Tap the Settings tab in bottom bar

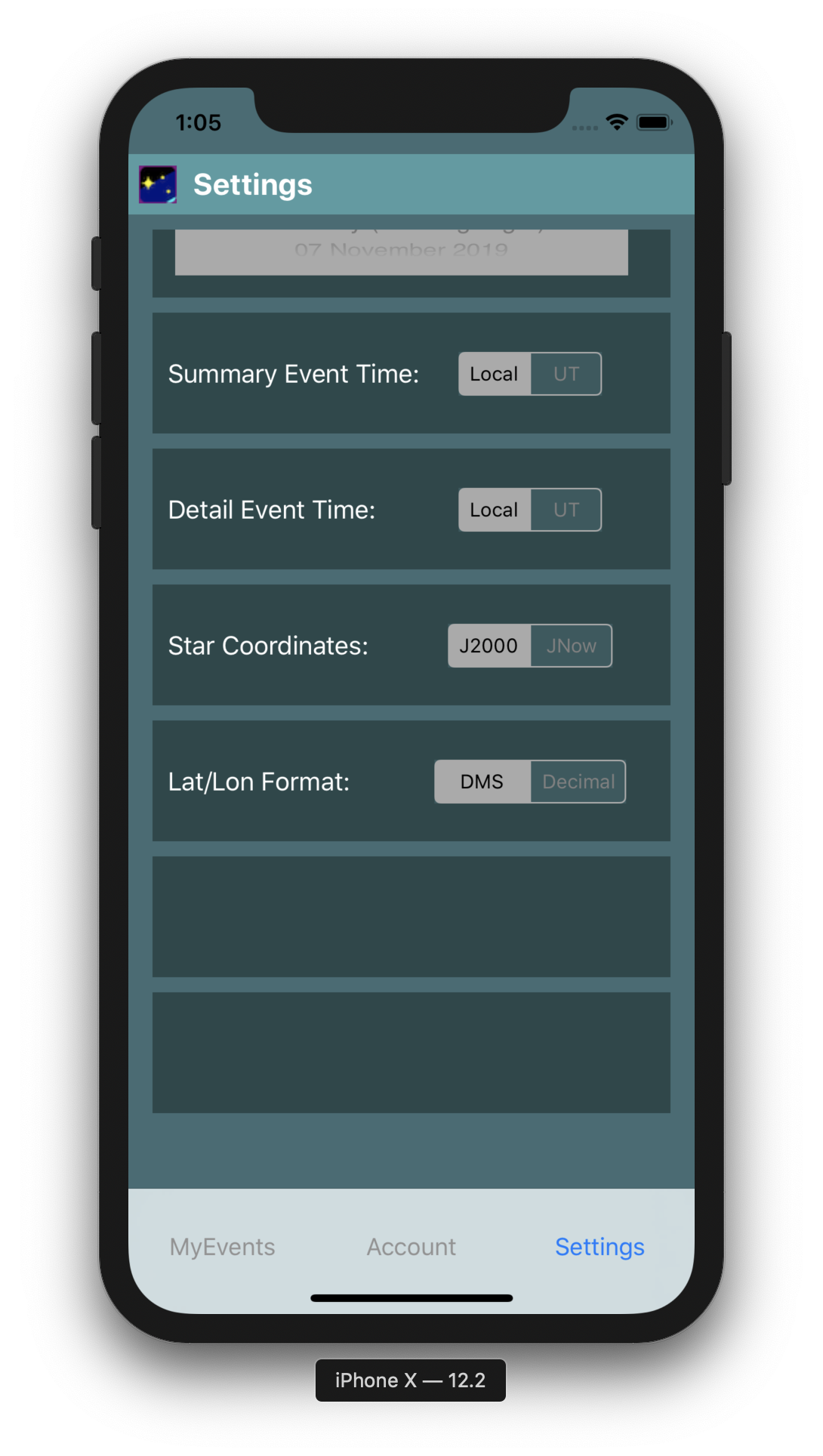click(x=600, y=1247)
